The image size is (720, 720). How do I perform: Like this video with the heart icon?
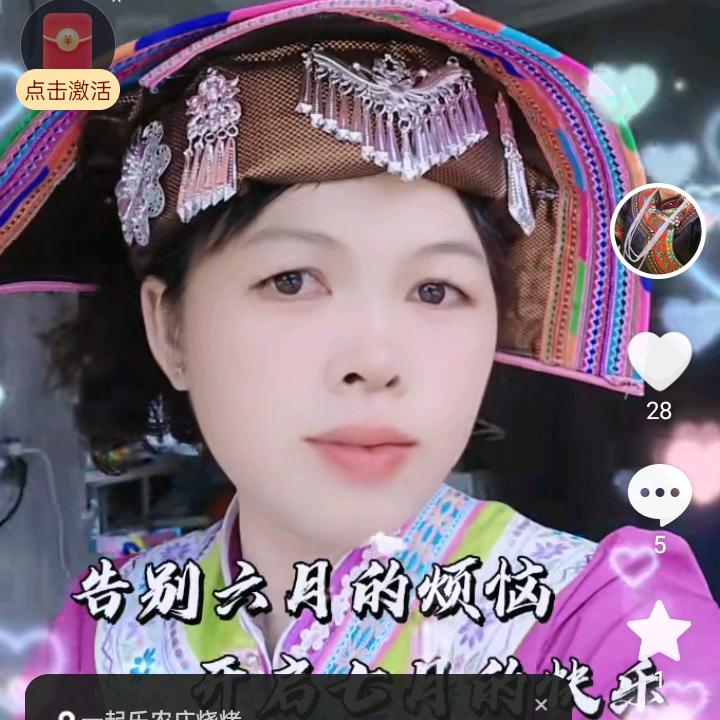659,362
